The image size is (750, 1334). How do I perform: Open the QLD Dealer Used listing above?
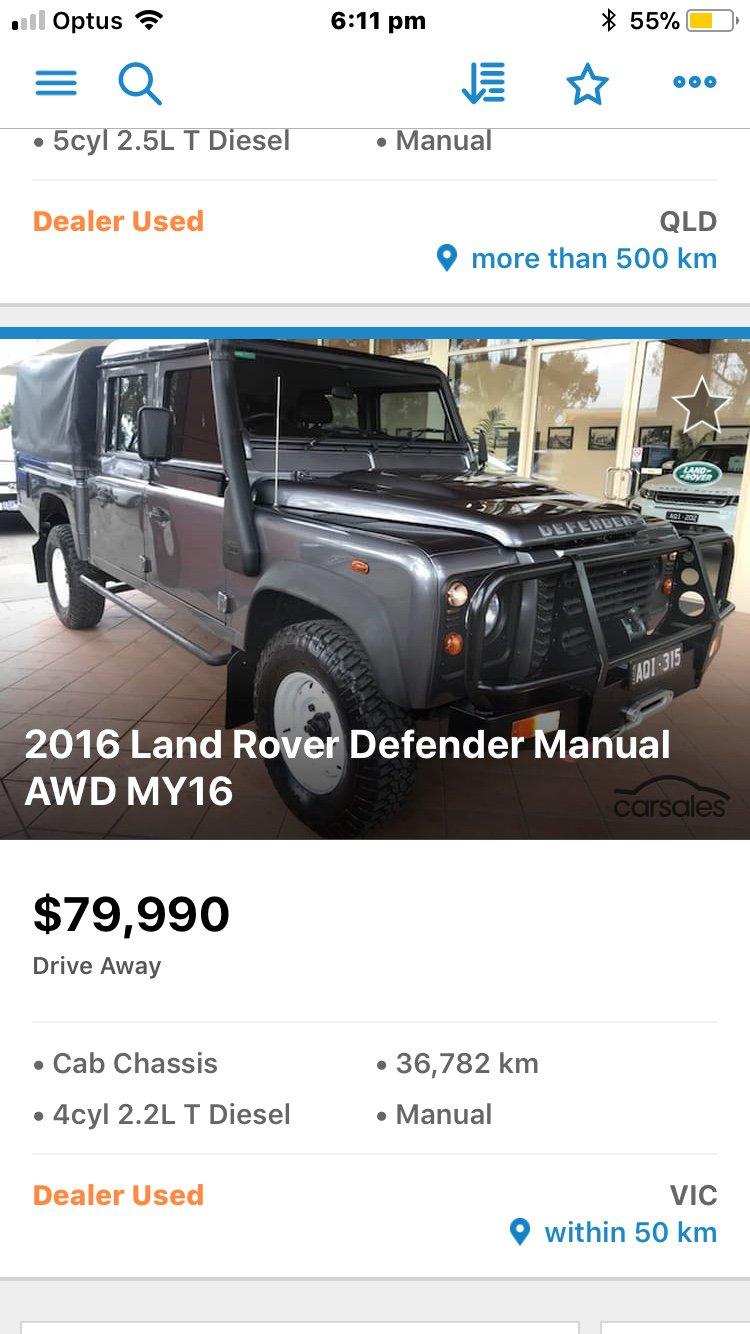374,220
